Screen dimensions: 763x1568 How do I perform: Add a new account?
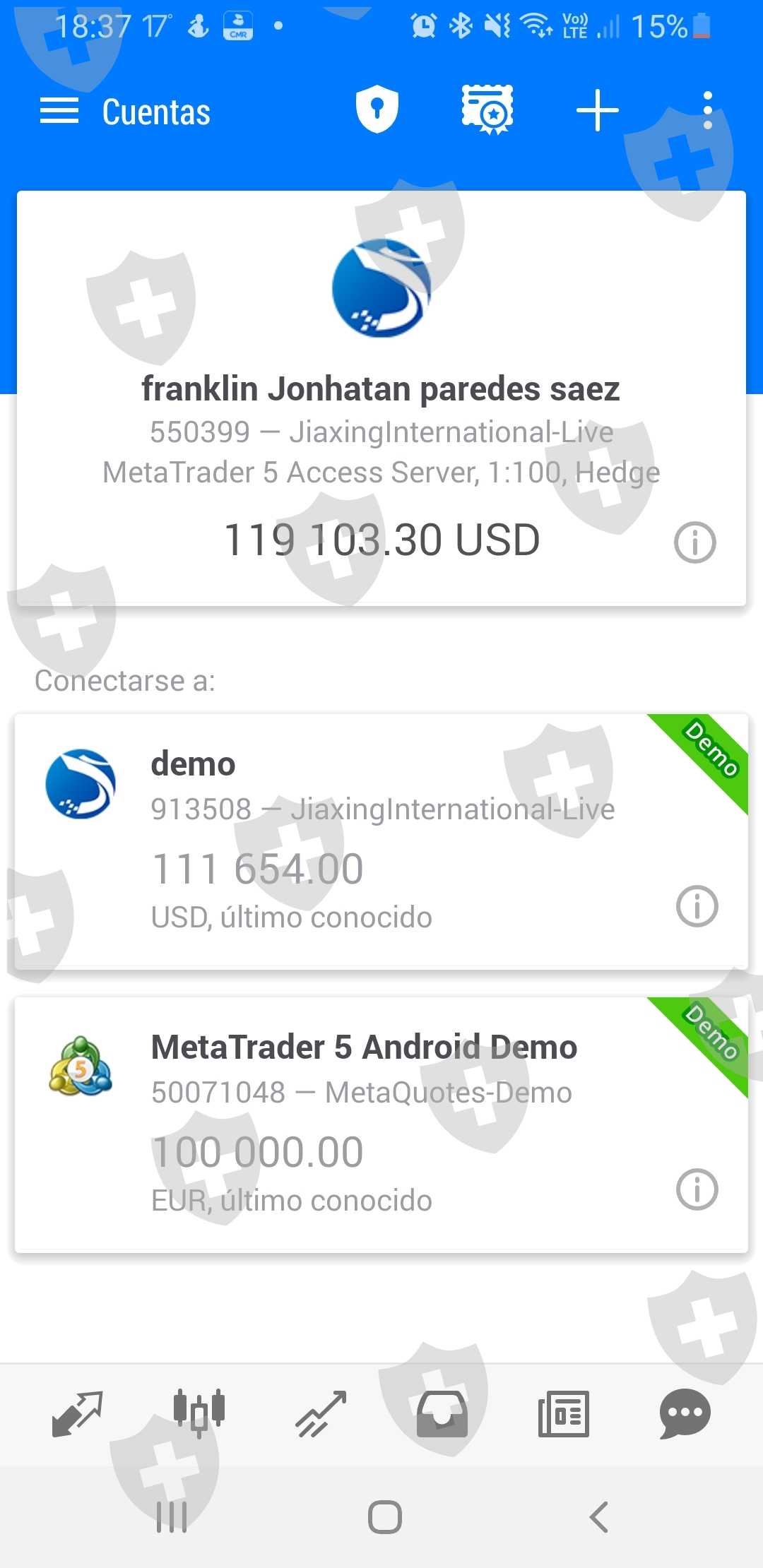597,111
